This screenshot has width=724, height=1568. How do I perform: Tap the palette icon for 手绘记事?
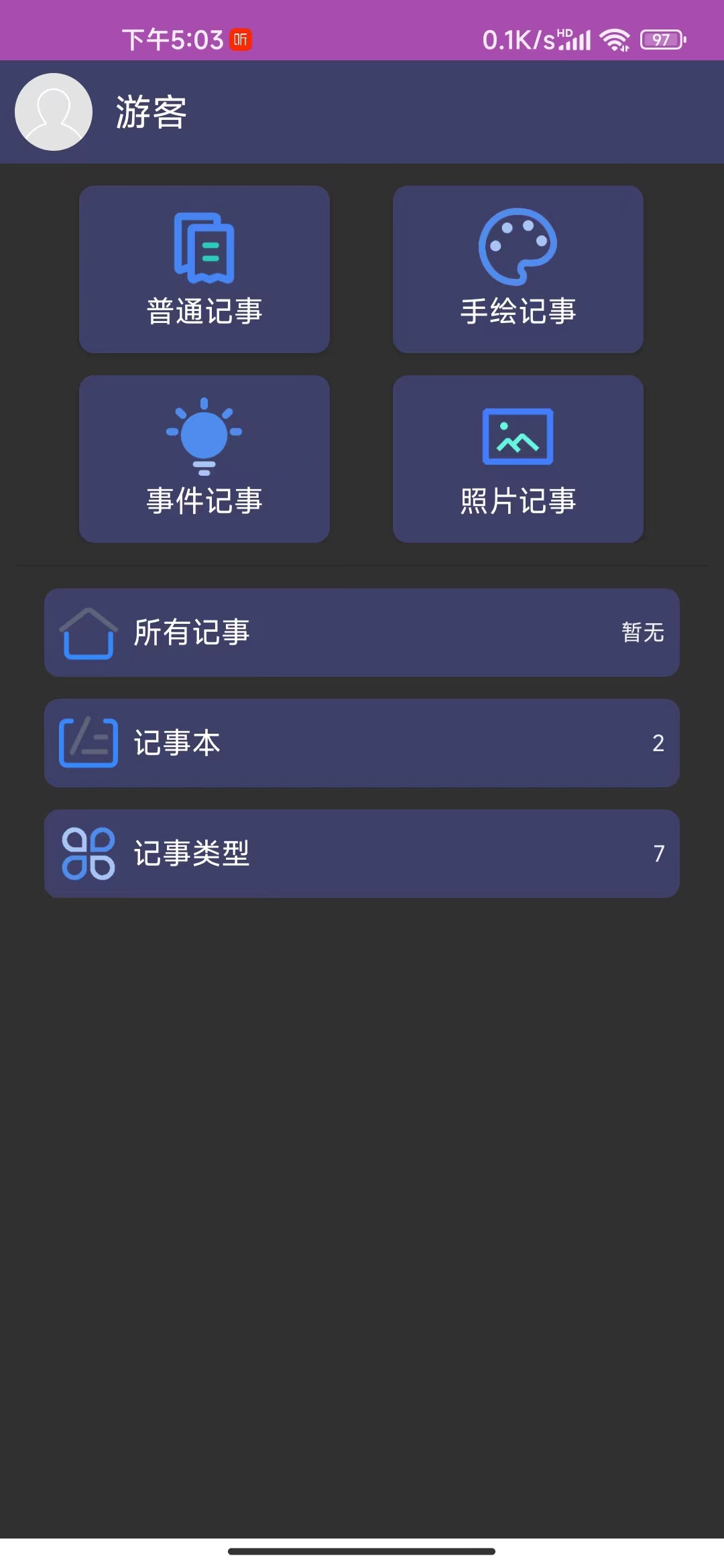coord(518,247)
